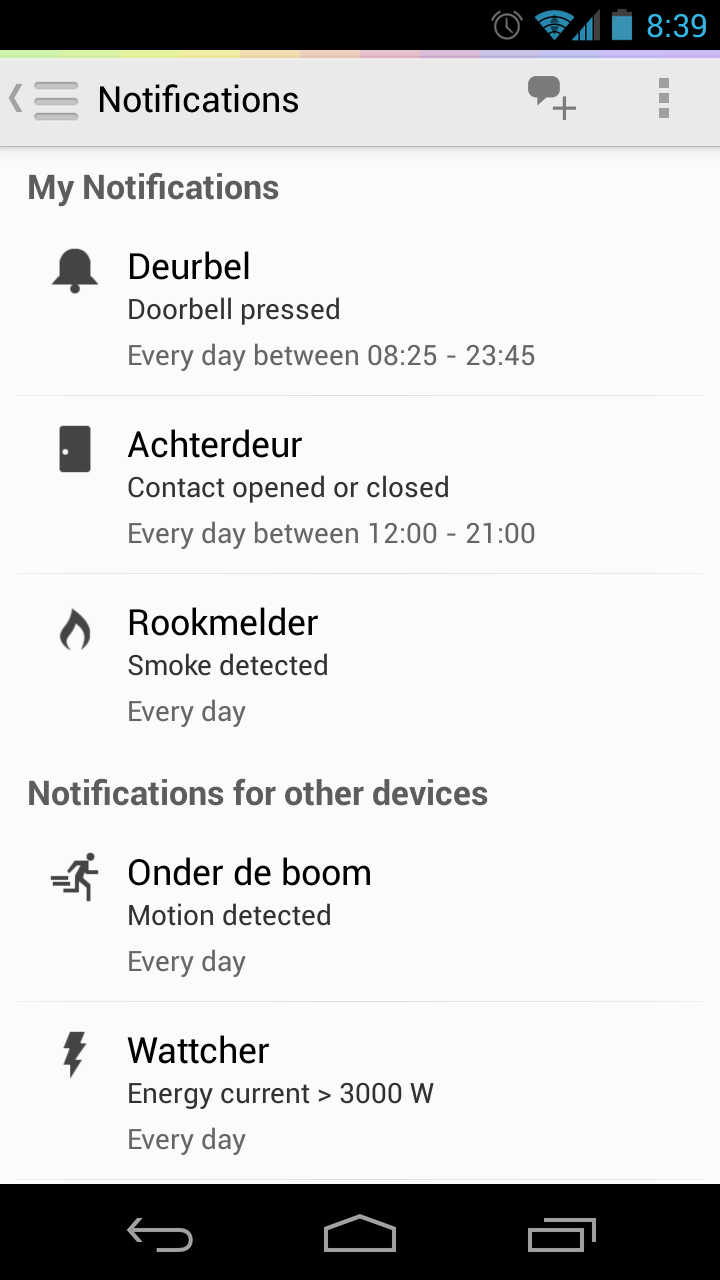
Task: View the Wattcher energy notification
Action: point(360,1092)
